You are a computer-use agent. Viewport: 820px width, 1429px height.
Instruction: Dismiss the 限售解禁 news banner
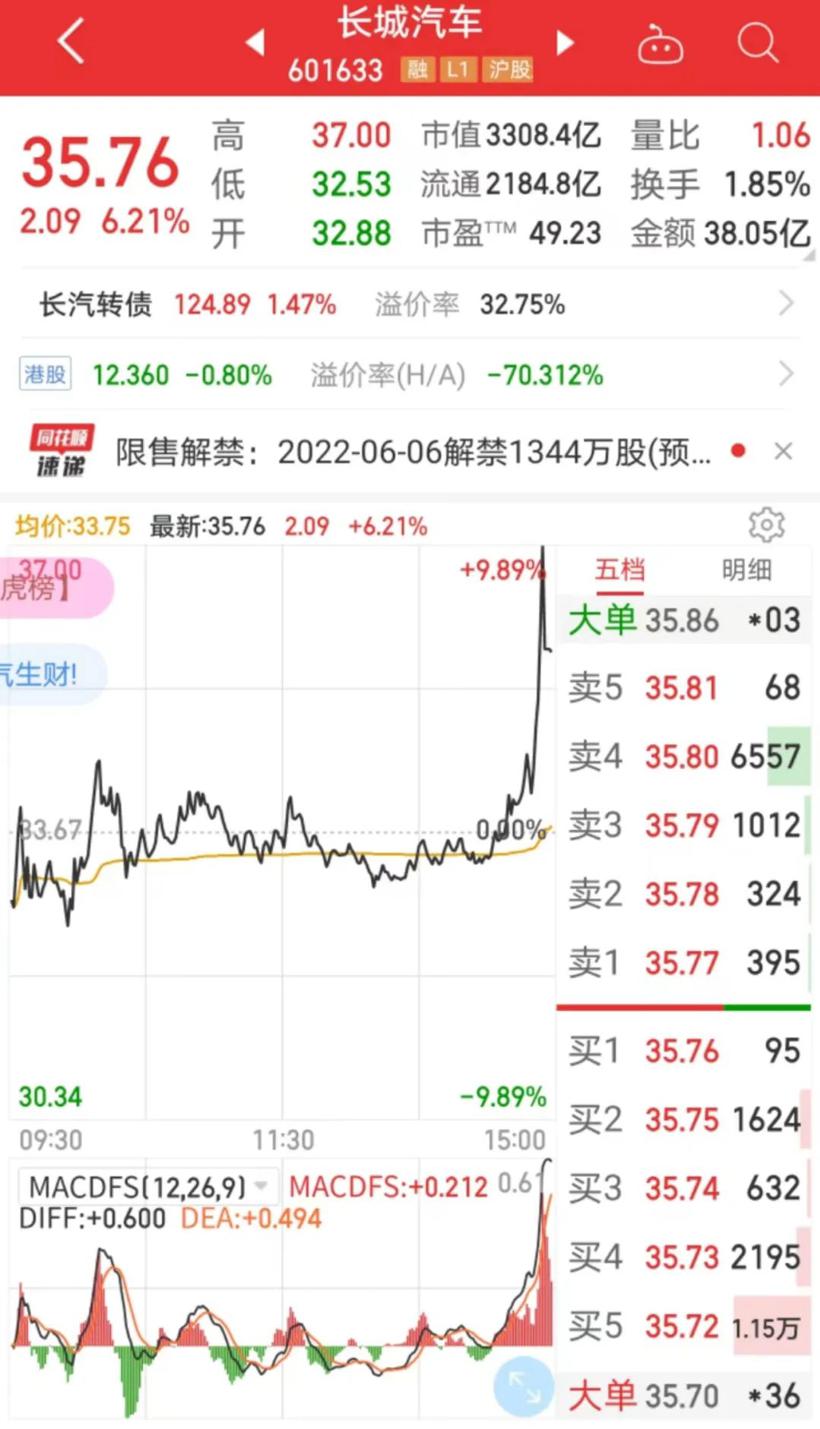(784, 451)
